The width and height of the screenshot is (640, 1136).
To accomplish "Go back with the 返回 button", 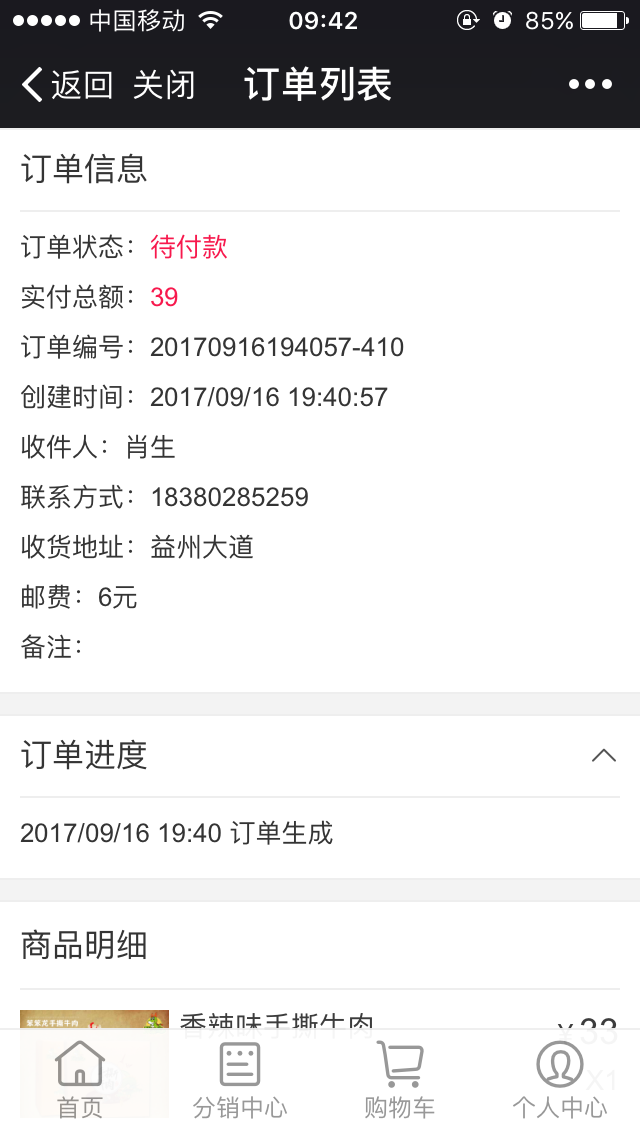I will coord(67,85).
